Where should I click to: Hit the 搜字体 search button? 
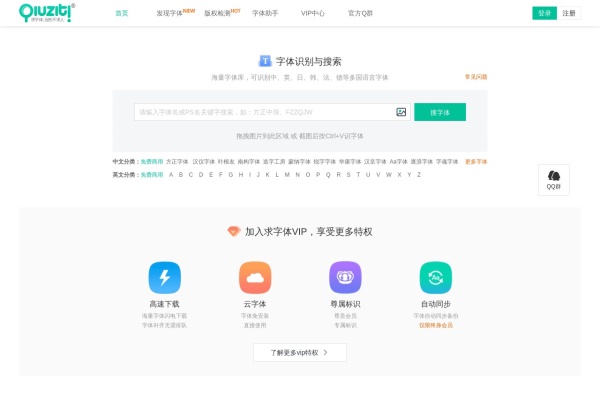click(440, 112)
